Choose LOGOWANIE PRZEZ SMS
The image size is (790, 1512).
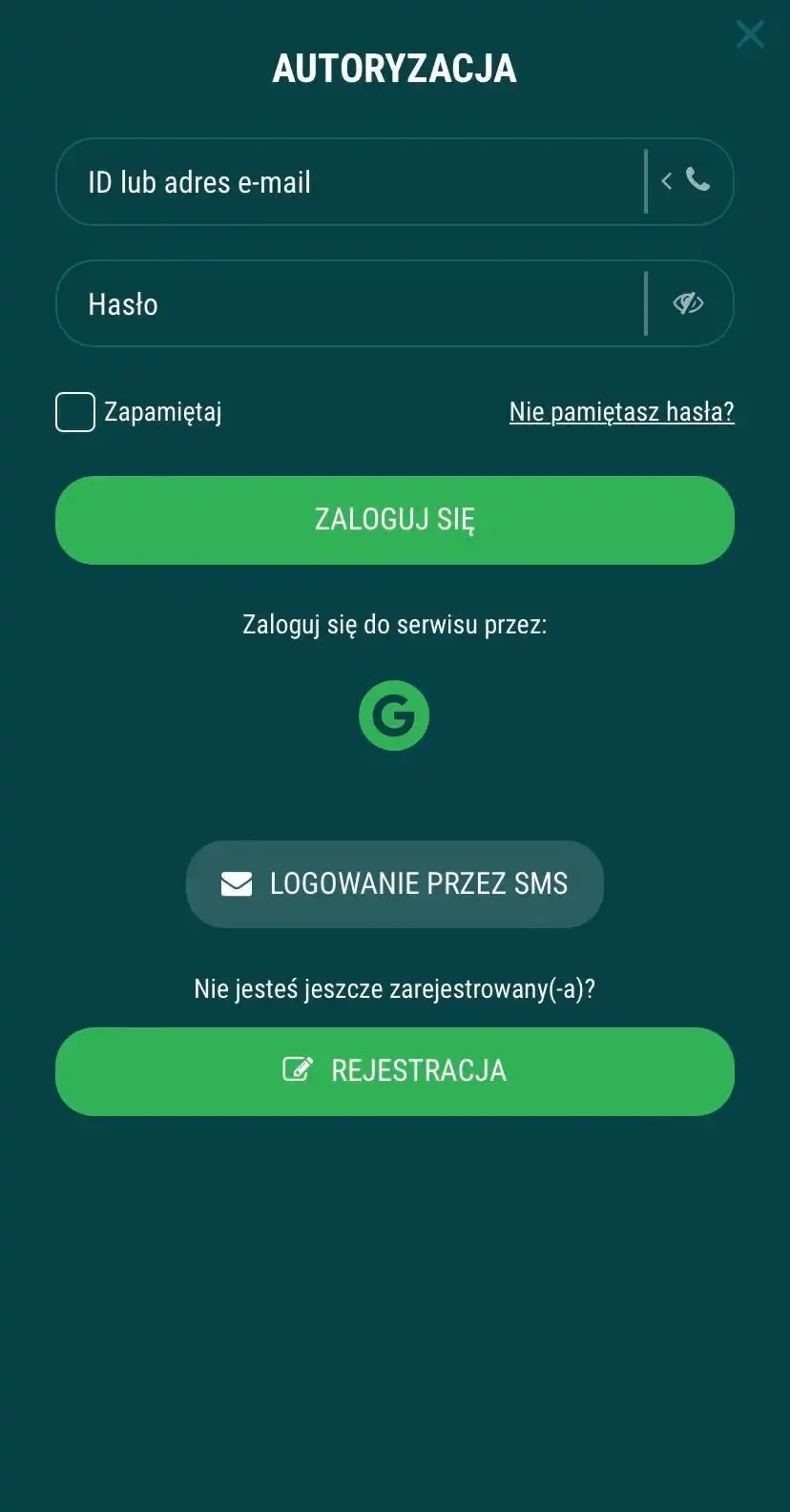click(394, 883)
